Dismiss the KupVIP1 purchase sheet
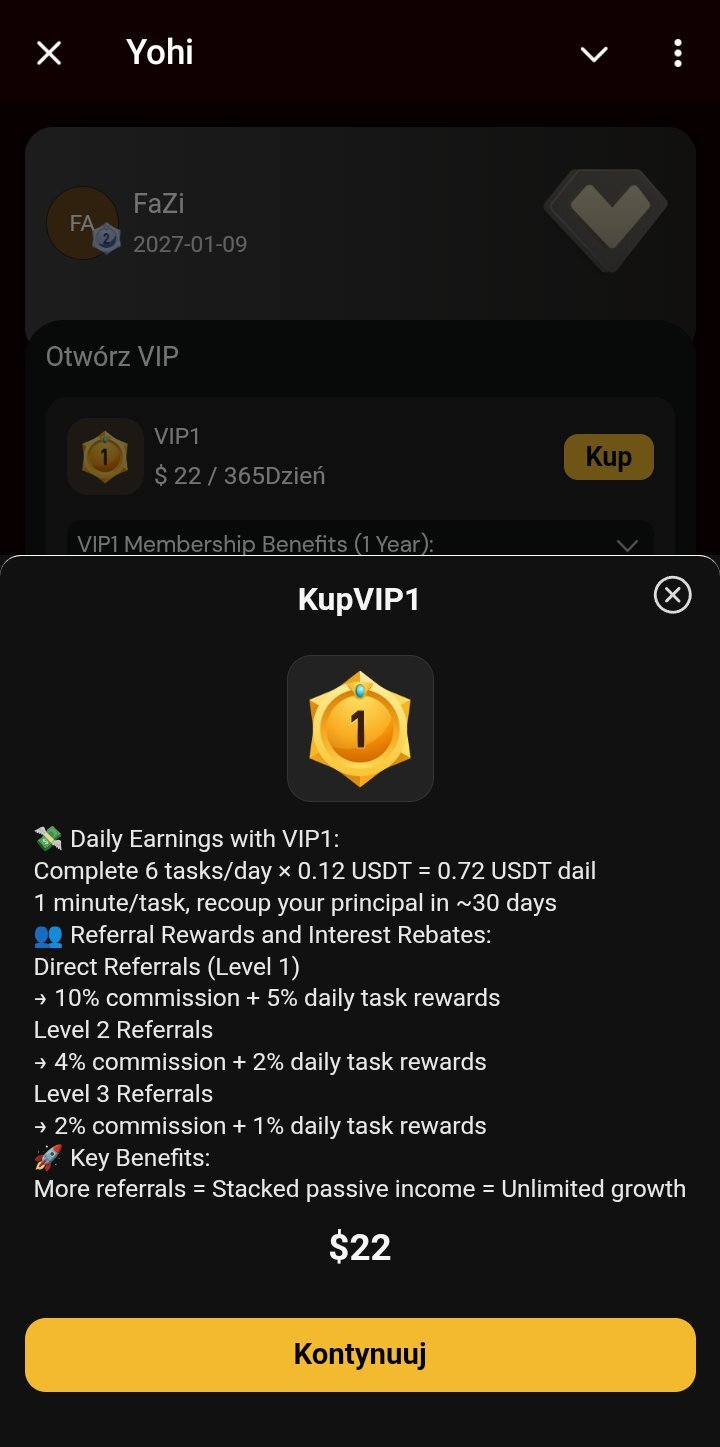 672,596
